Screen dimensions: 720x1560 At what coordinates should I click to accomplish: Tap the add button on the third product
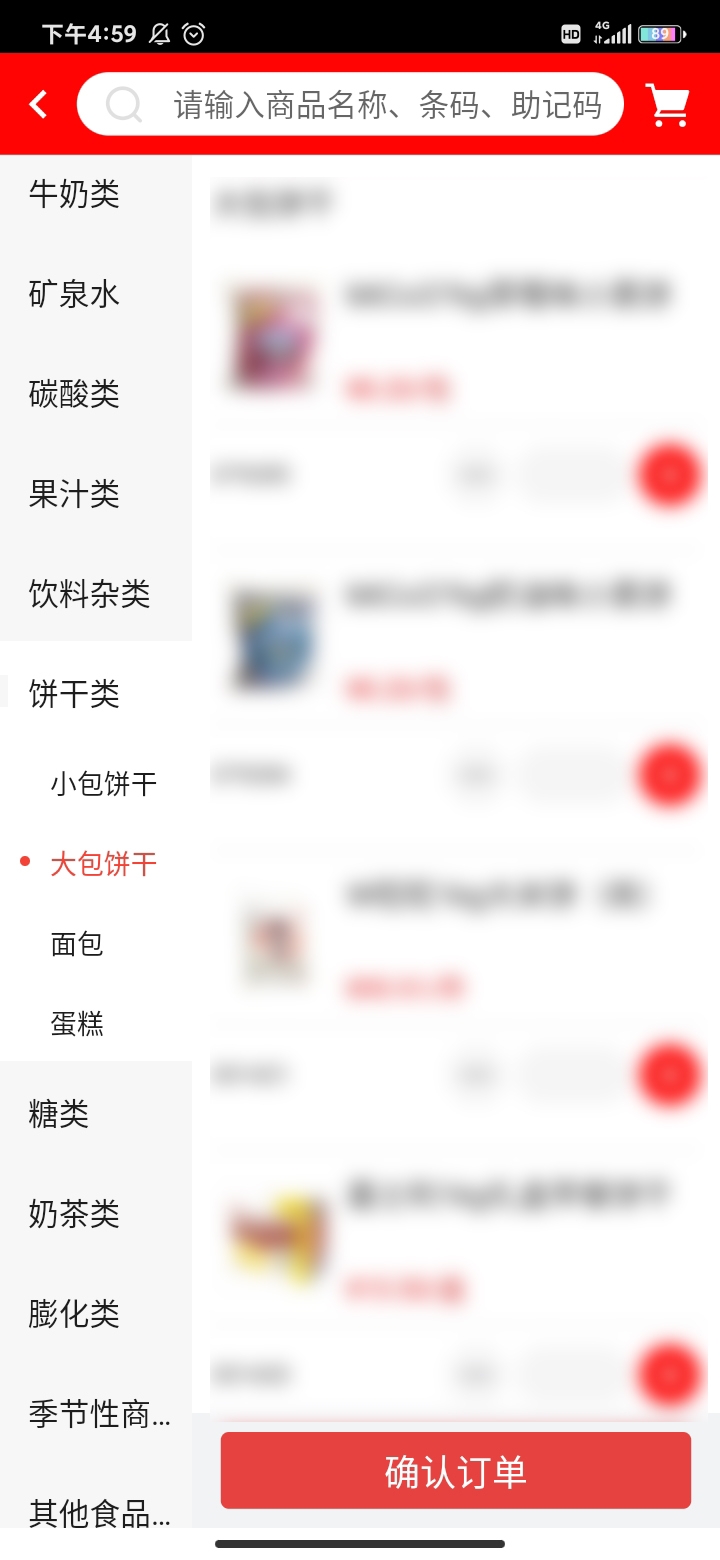pyautogui.click(x=668, y=1074)
